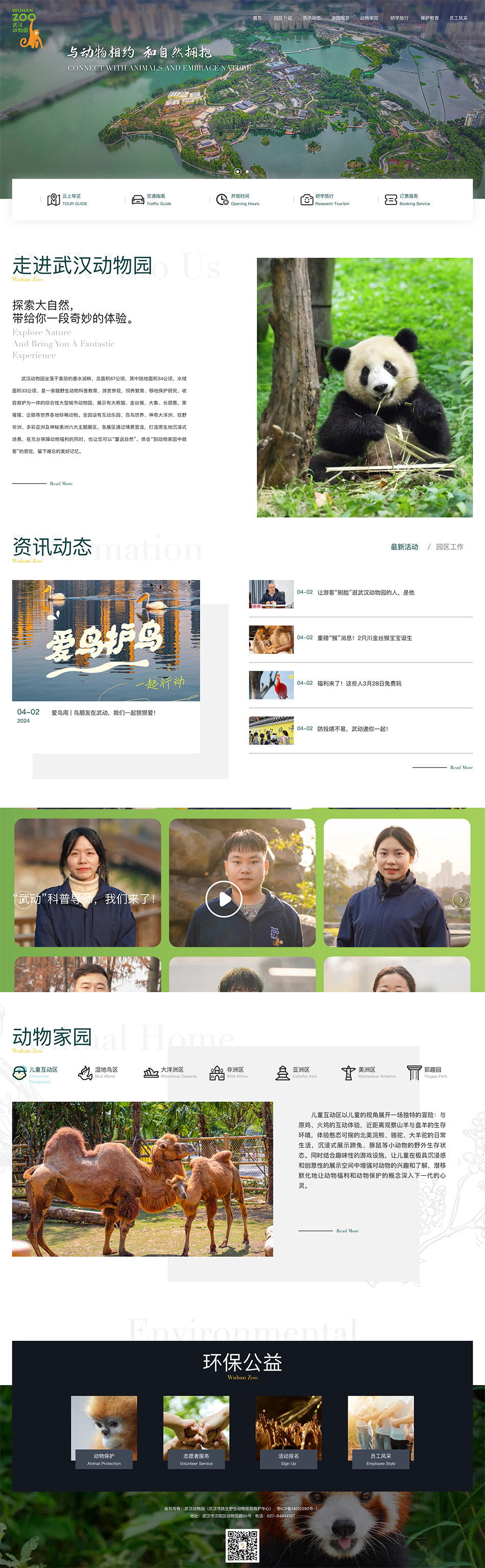The image size is (485, 1568).
Task: Open 云上导览 Tour Guide shortcut
Action: point(67,200)
